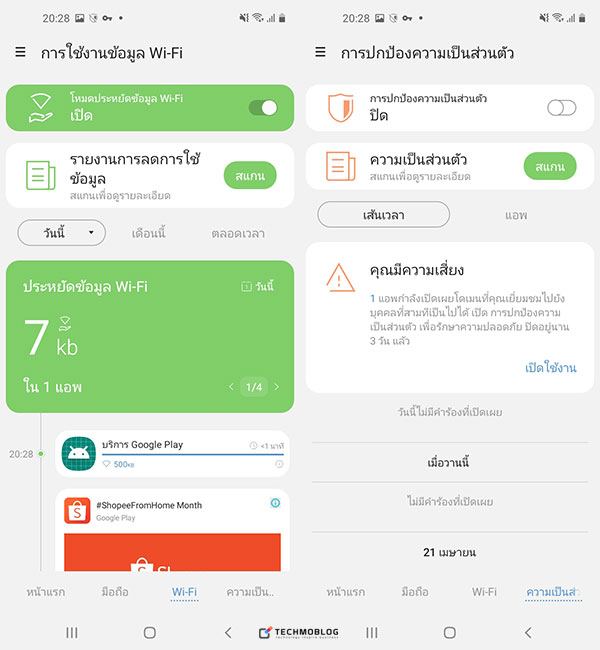The height and width of the screenshot is (650, 600).
Task: Go to next page of the 1/4 indicator
Action: (277, 387)
